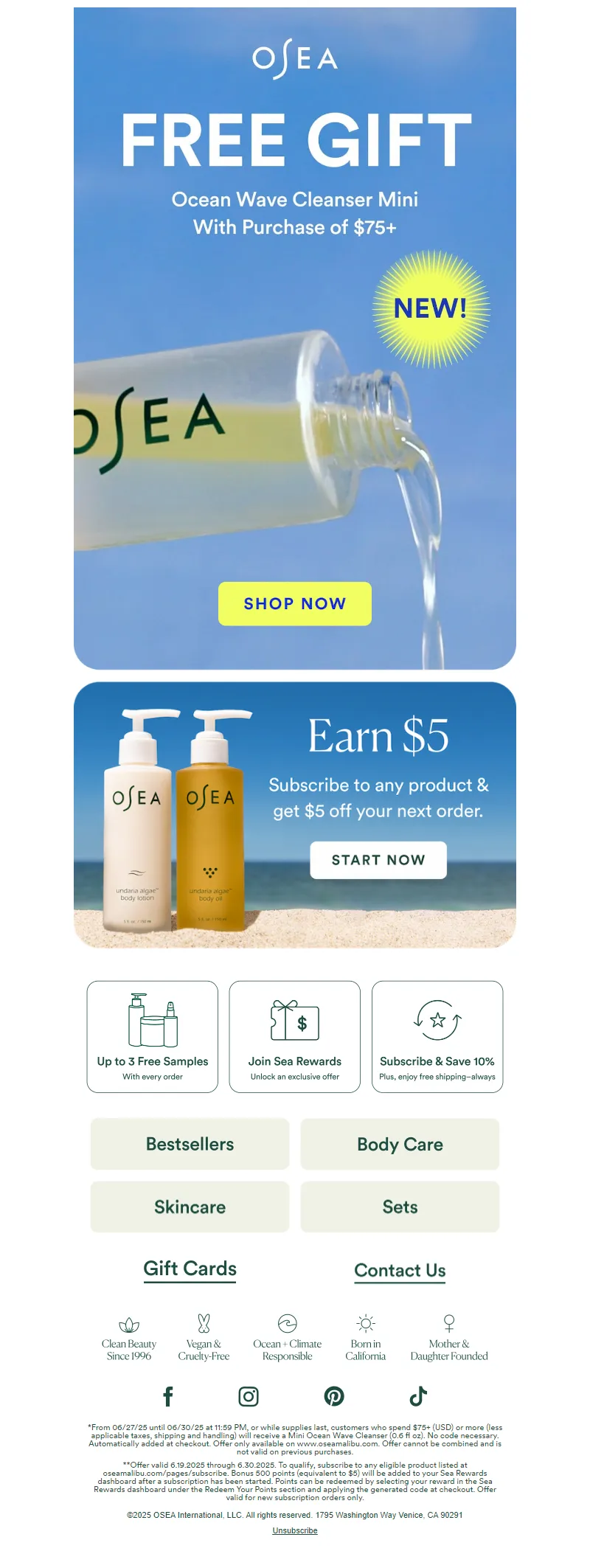Tap the SHOP NOW button
Image resolution: width=590 pixels, height=1568 pixels.
click(295, 604)
